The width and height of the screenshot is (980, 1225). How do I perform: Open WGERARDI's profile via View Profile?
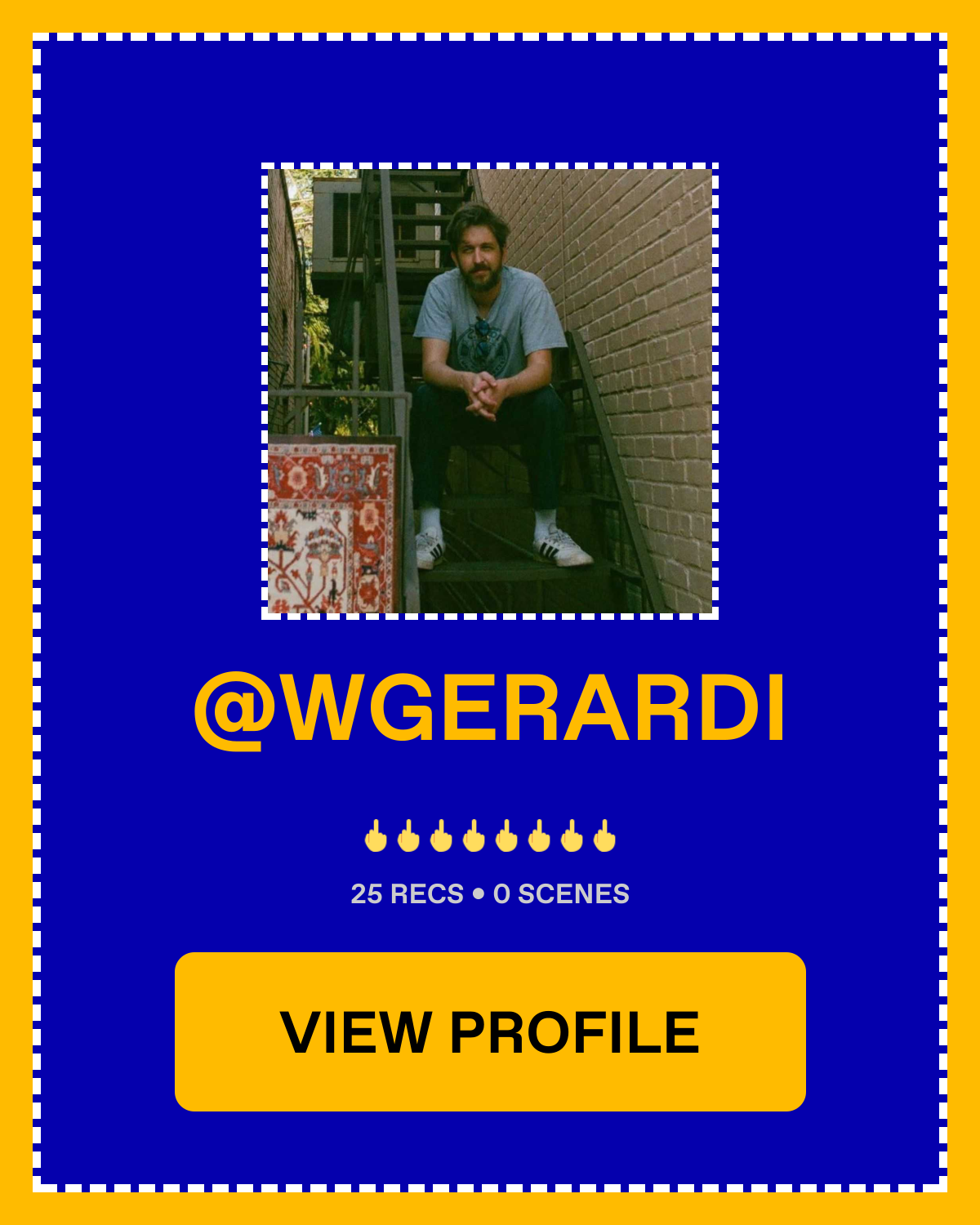coord(490,1031)
